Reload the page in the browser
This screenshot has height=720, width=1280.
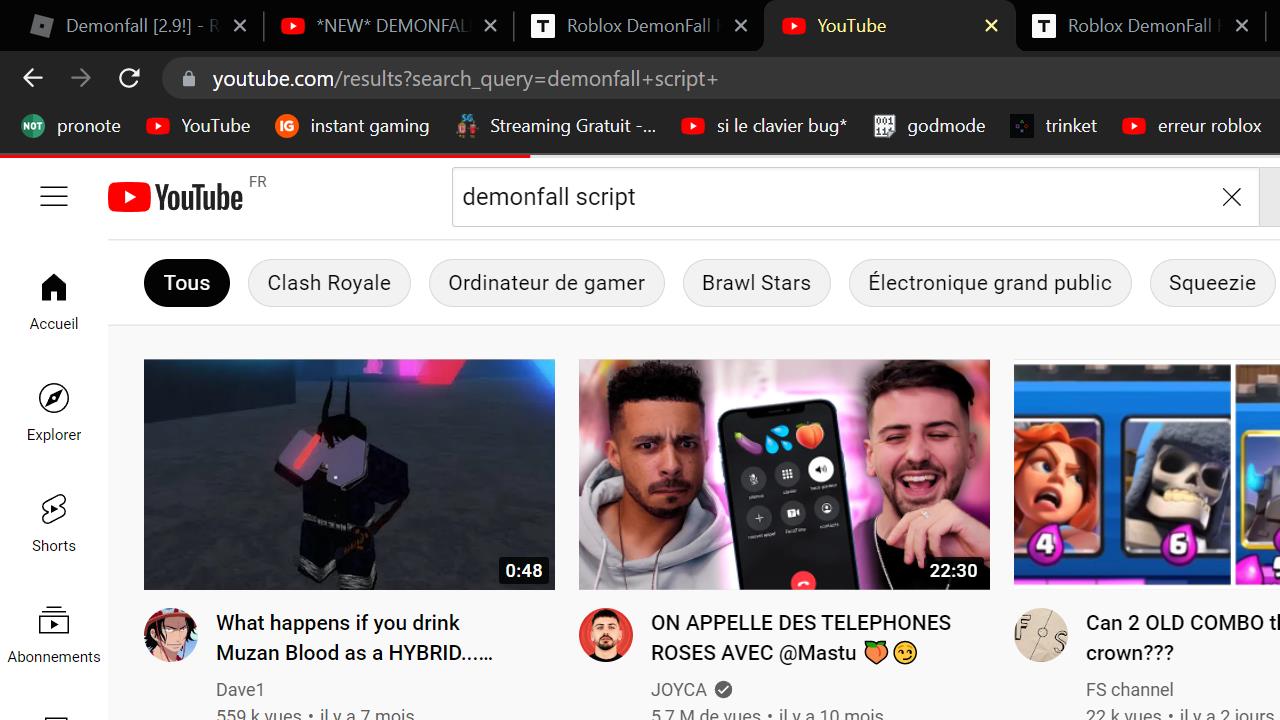(129, 78)
